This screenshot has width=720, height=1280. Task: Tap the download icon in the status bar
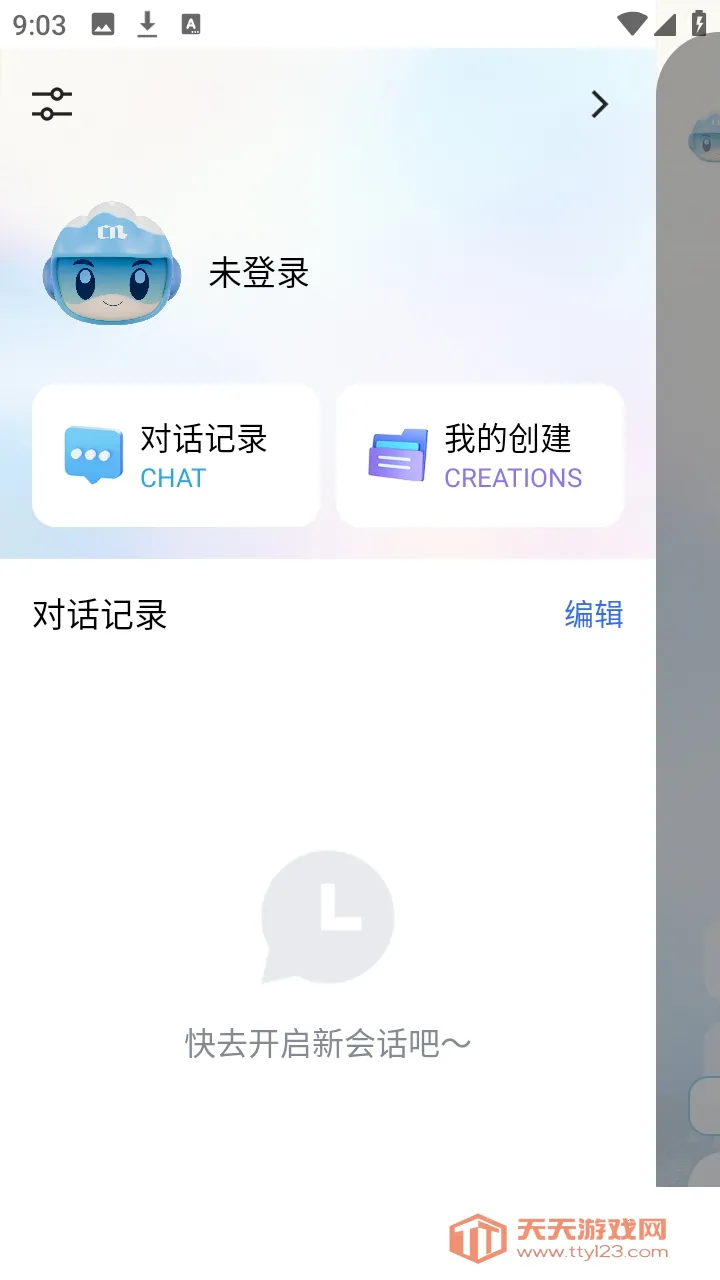pyautogui.click(x=146, y=24)
